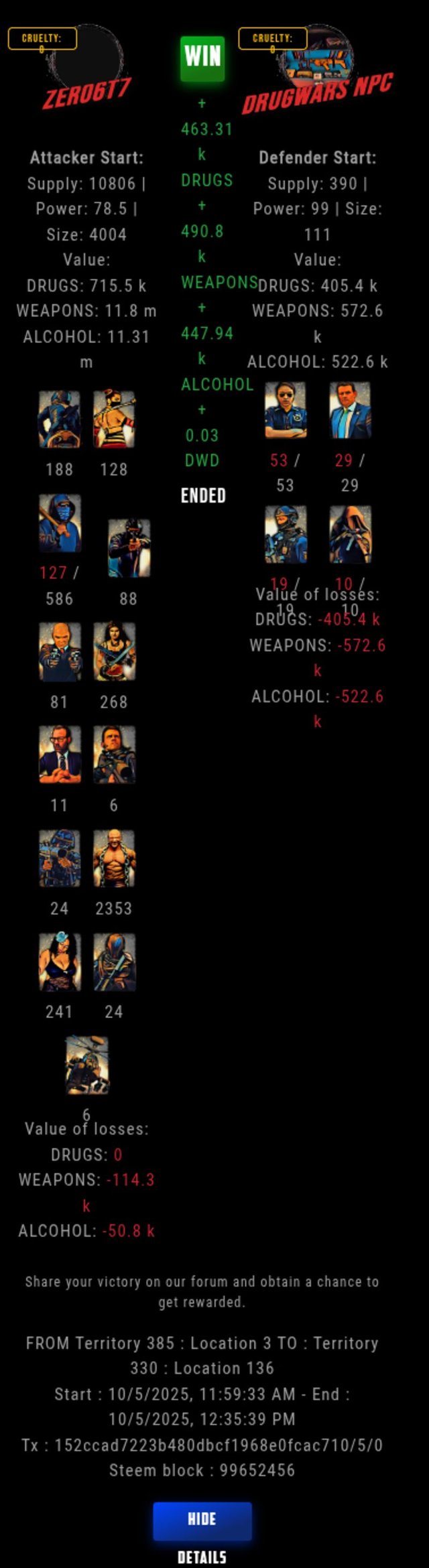
Task: Open attacker ZERO6T7's profile
Action: (x=86, y=93)
